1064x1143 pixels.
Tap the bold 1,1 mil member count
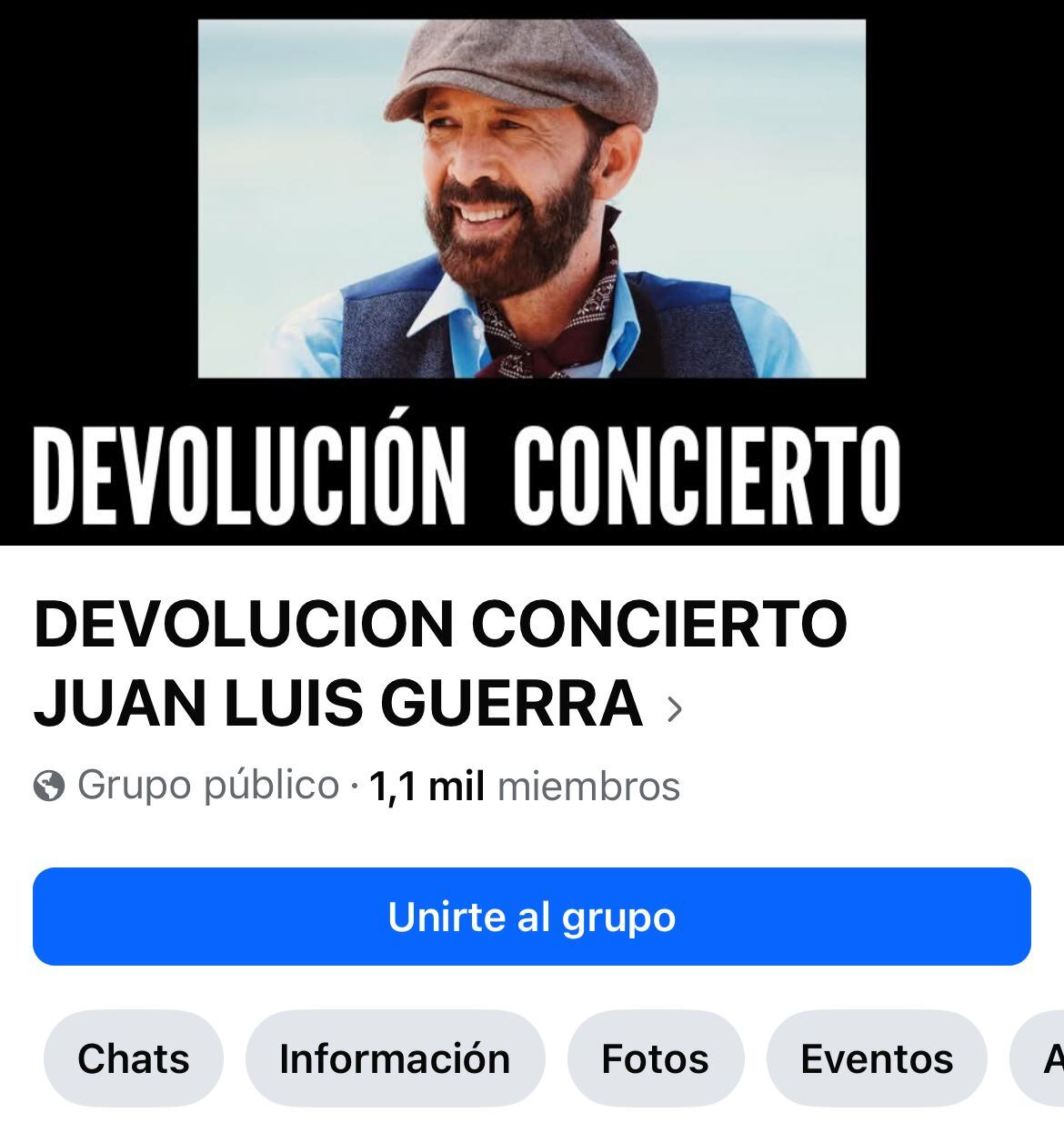(426, 784)
